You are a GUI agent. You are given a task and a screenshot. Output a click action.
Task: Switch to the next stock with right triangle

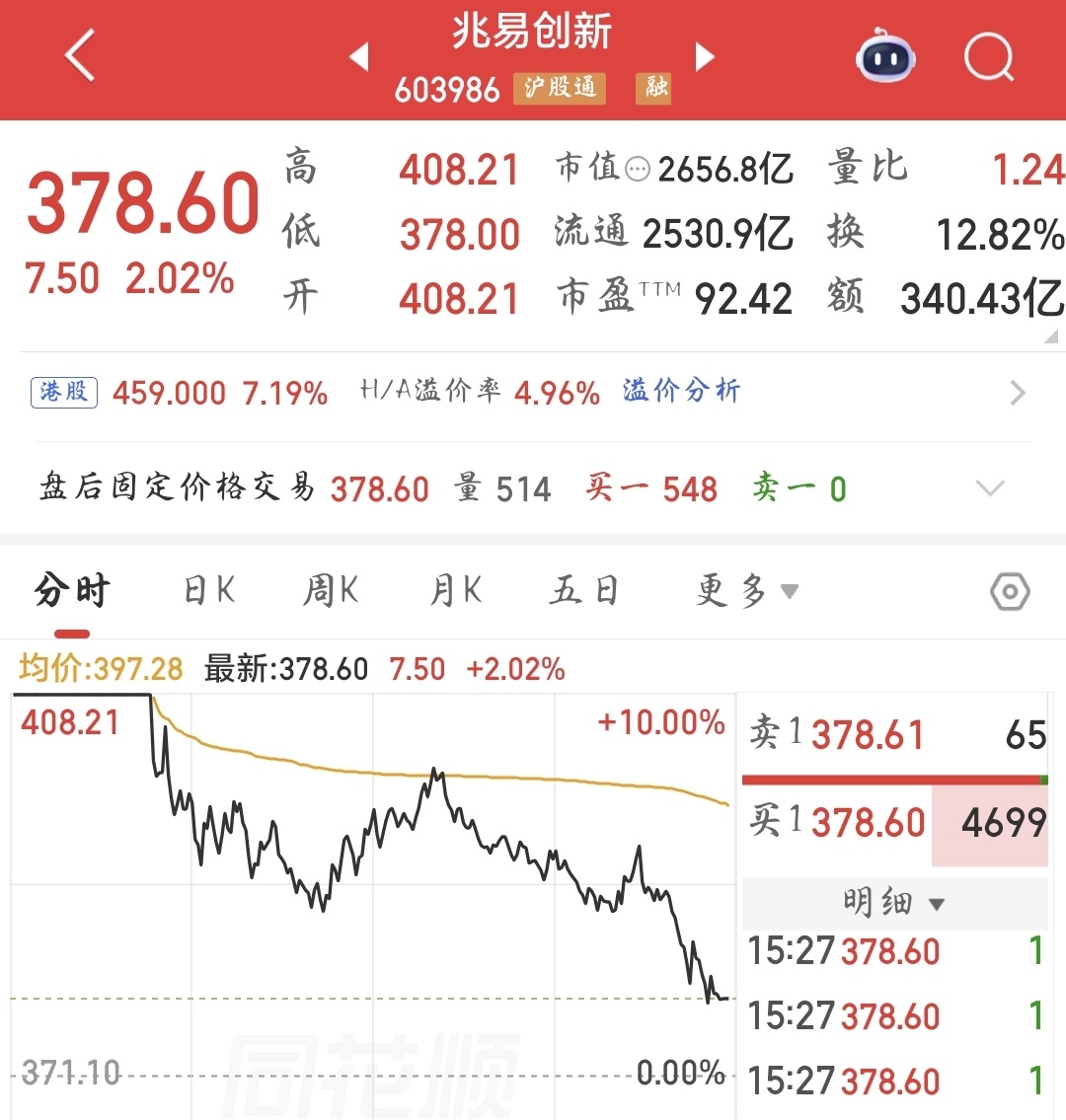point(705,56)
